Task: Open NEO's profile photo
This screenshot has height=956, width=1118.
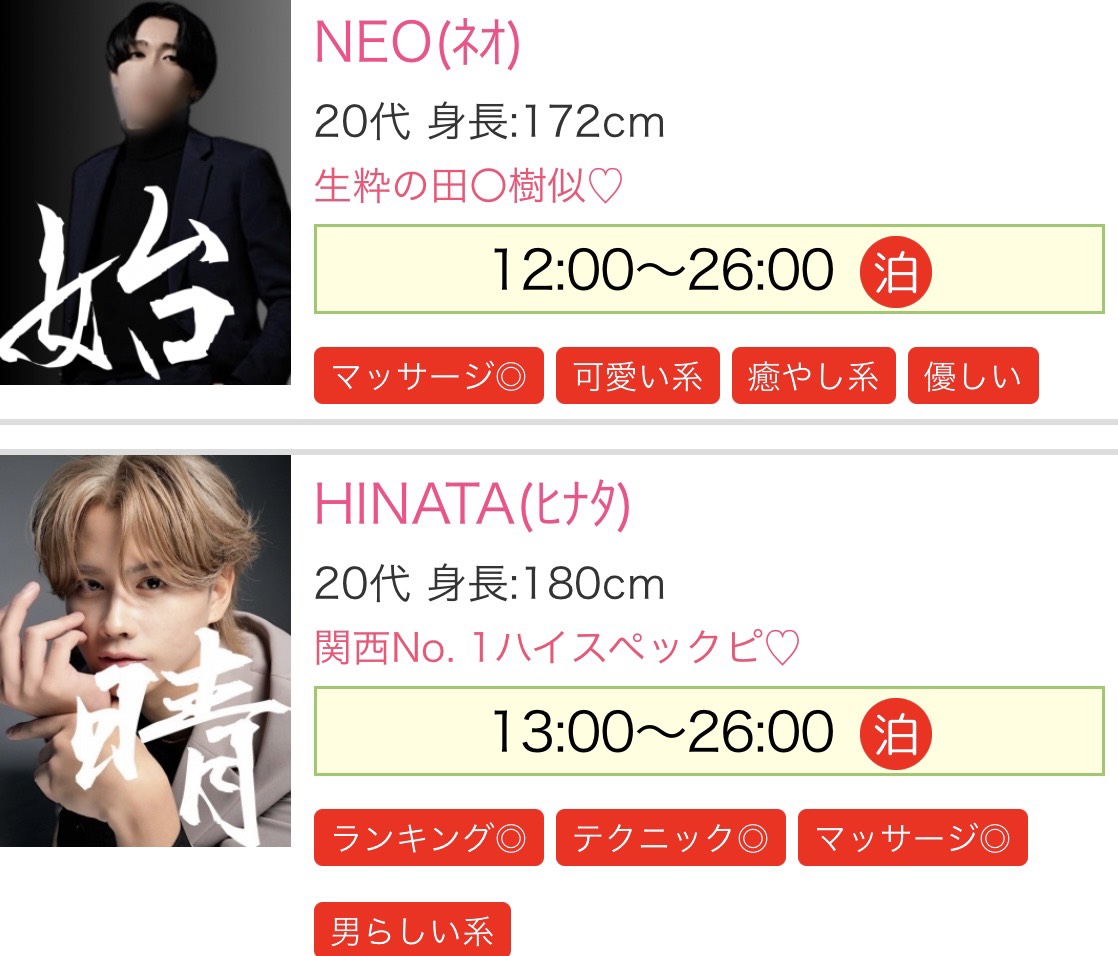Action: (145, 192)
